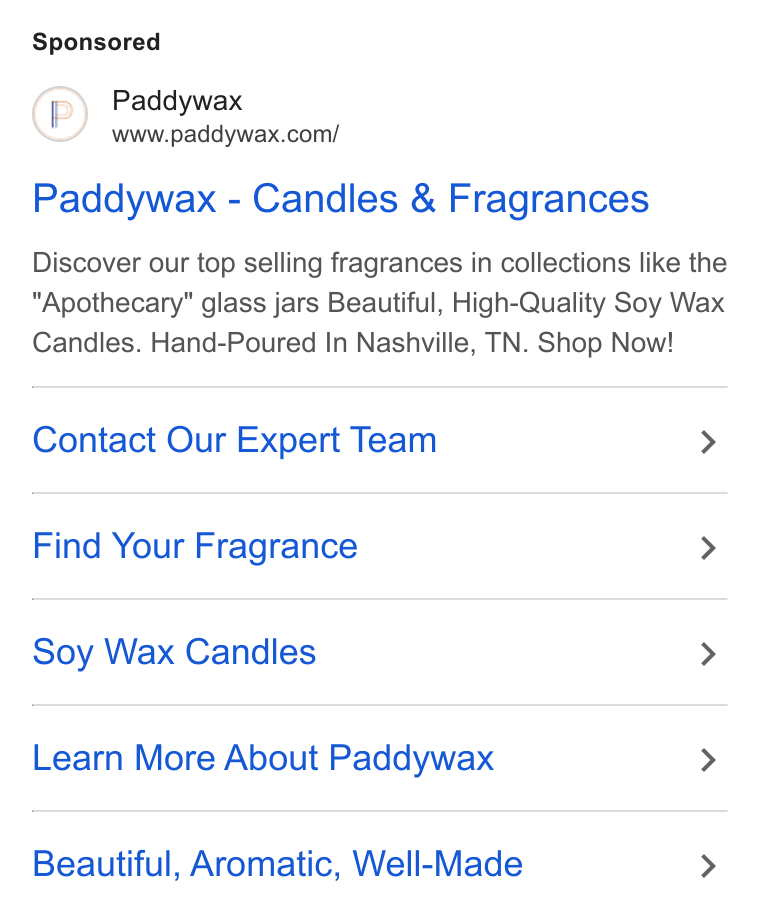Open the Paddywax - Candles & Fragrances headline link
This screenshot has height=916, width=760.
pyautogui.click(x=341, y=199)
